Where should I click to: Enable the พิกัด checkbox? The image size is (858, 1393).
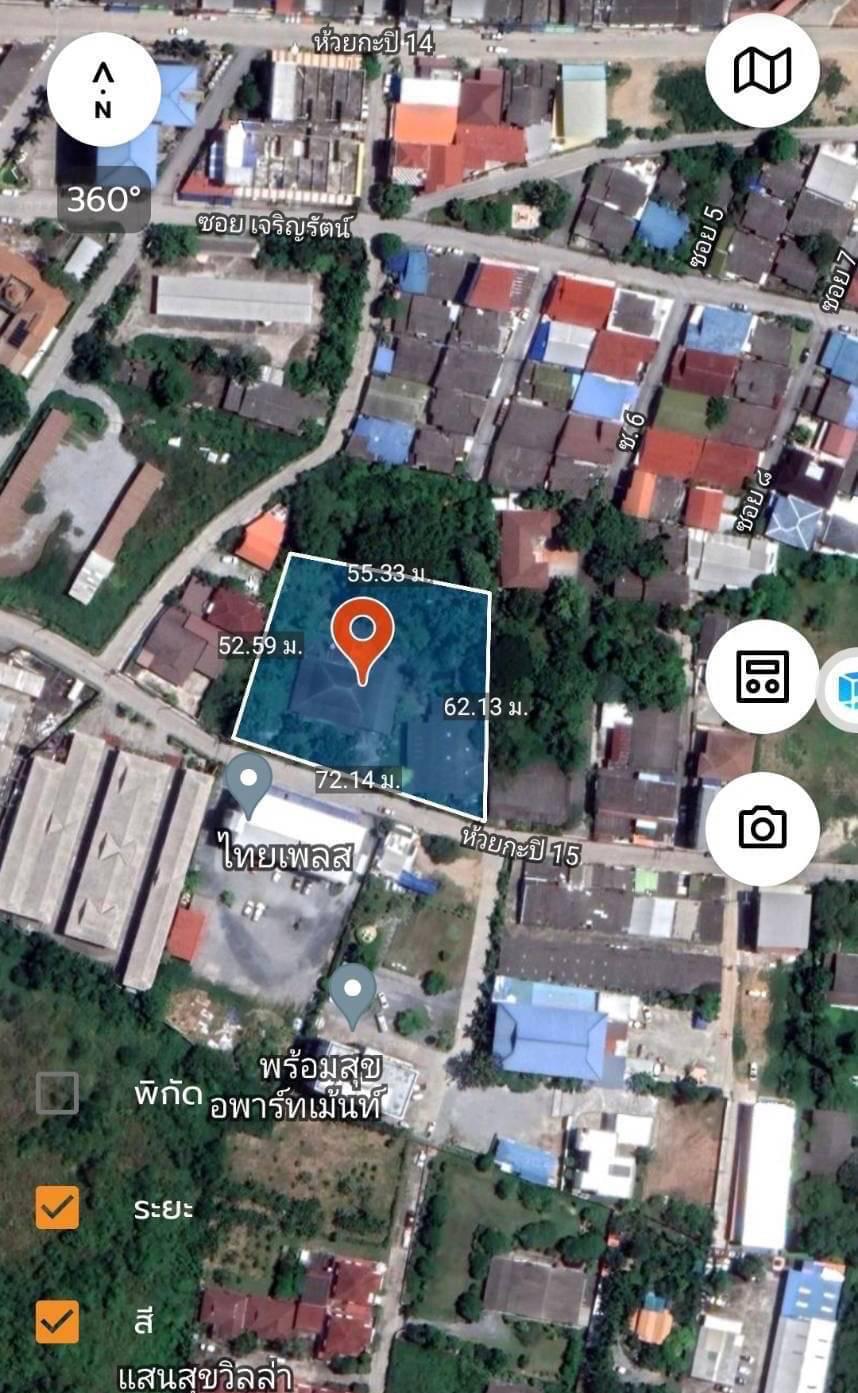pyautogui.click(x=57, y=1093)
